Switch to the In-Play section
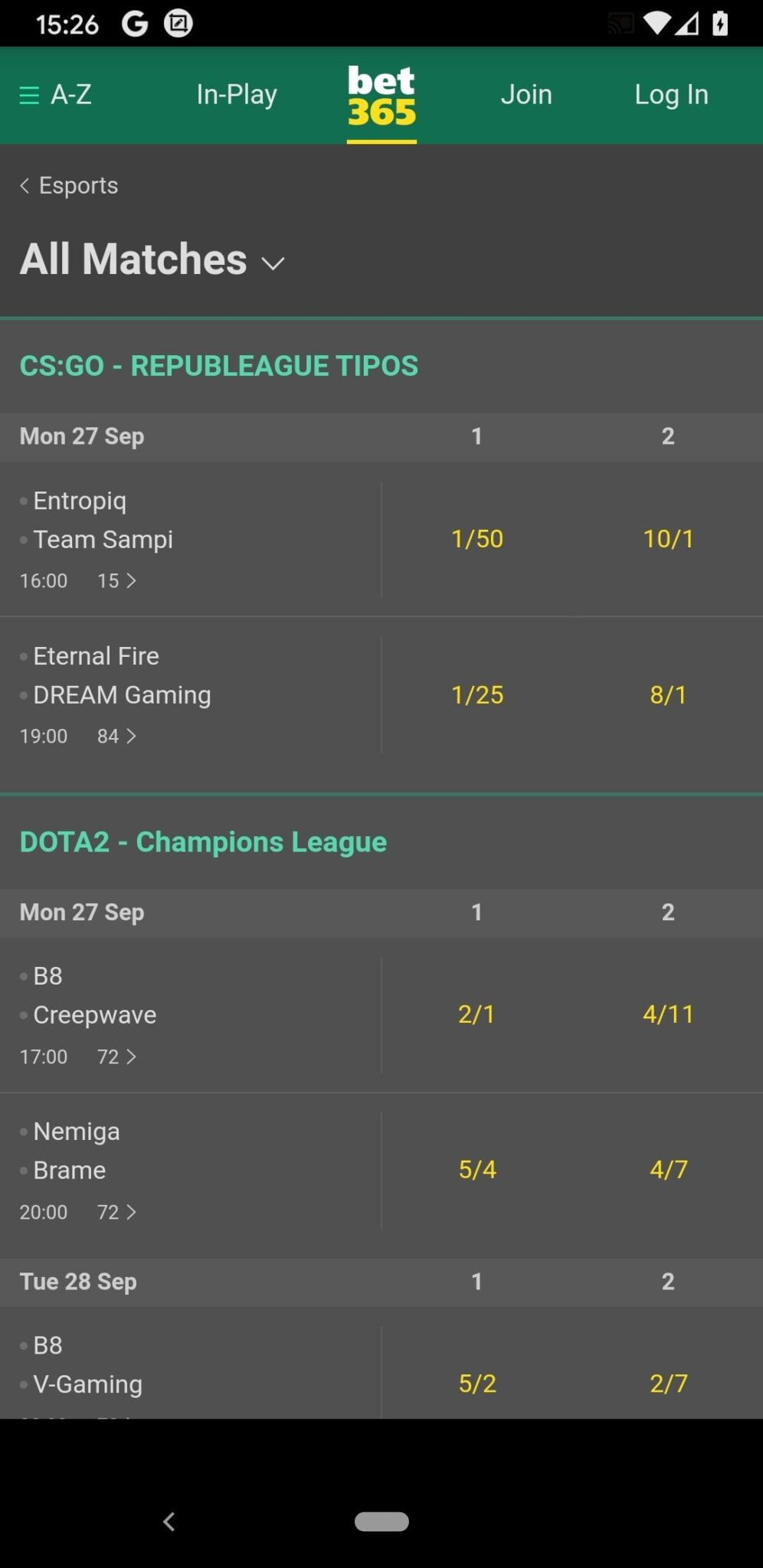The image size is (763, 1568). (236, 95)
